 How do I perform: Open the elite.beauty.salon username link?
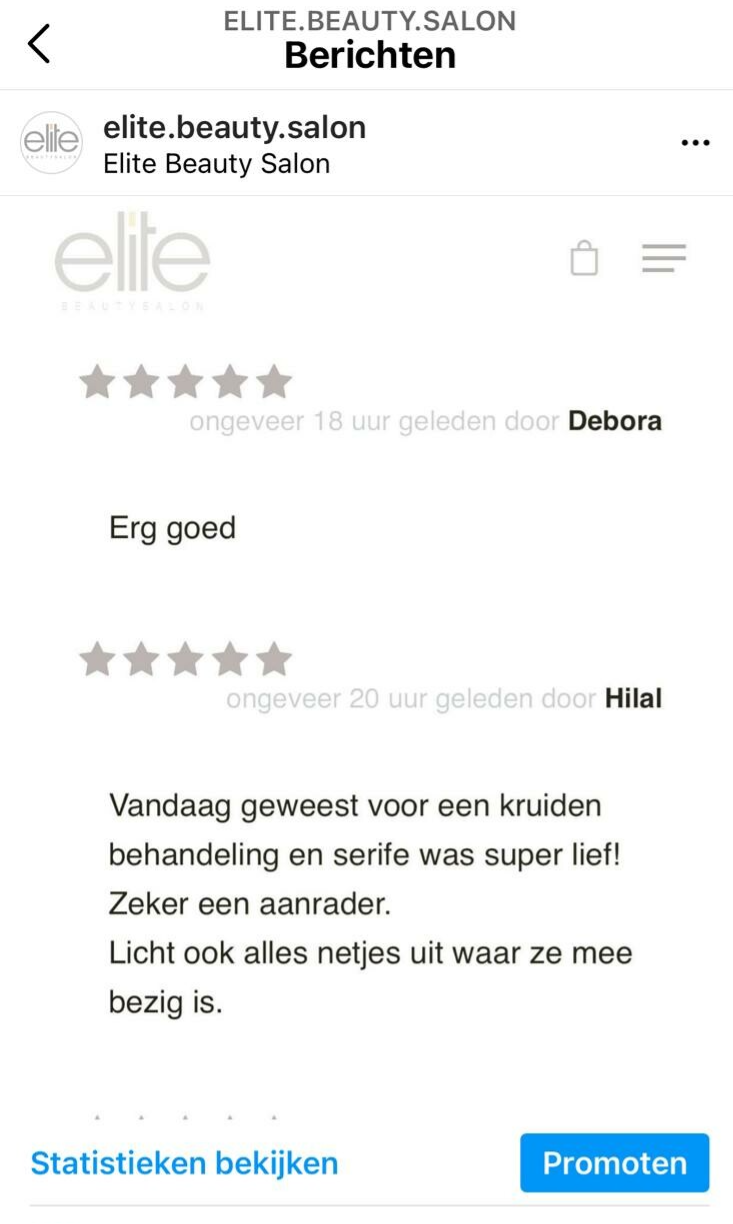click(x=234, y=127)
